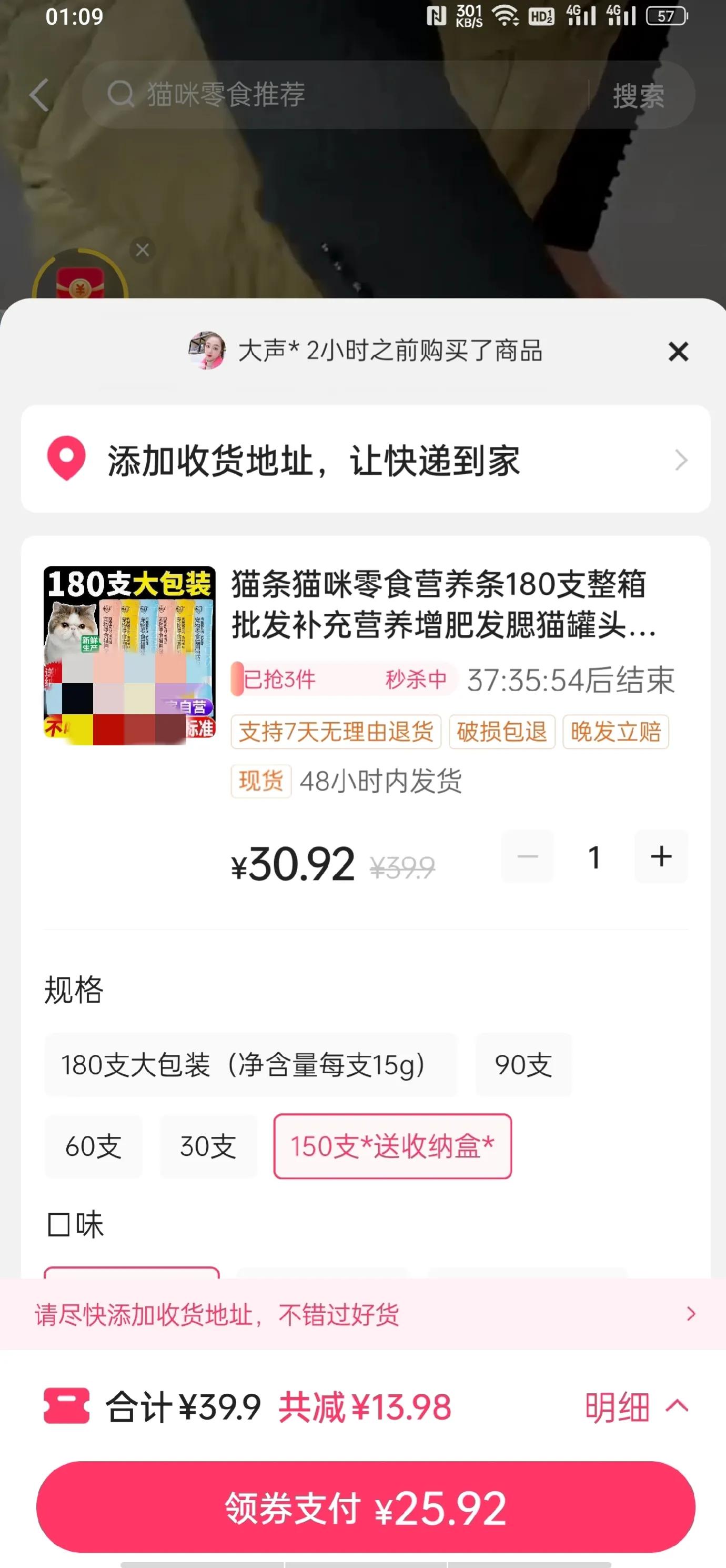Close the purchase sheet with the X
The image size is (726, 1568).
pyautogui.click(x=678, y=352)
